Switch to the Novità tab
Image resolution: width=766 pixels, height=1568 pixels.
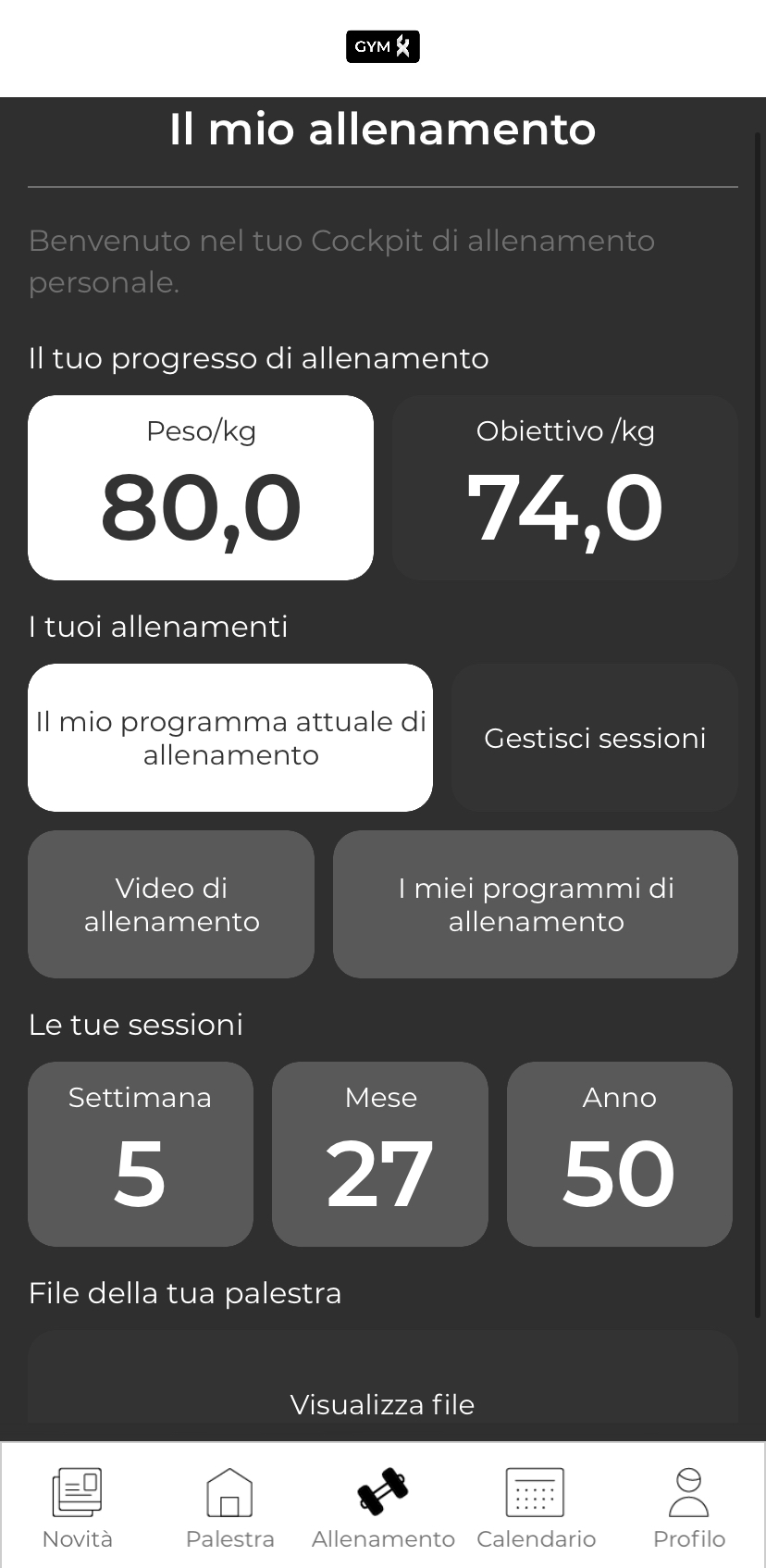pyautogui.click(x=78, y=1507)
